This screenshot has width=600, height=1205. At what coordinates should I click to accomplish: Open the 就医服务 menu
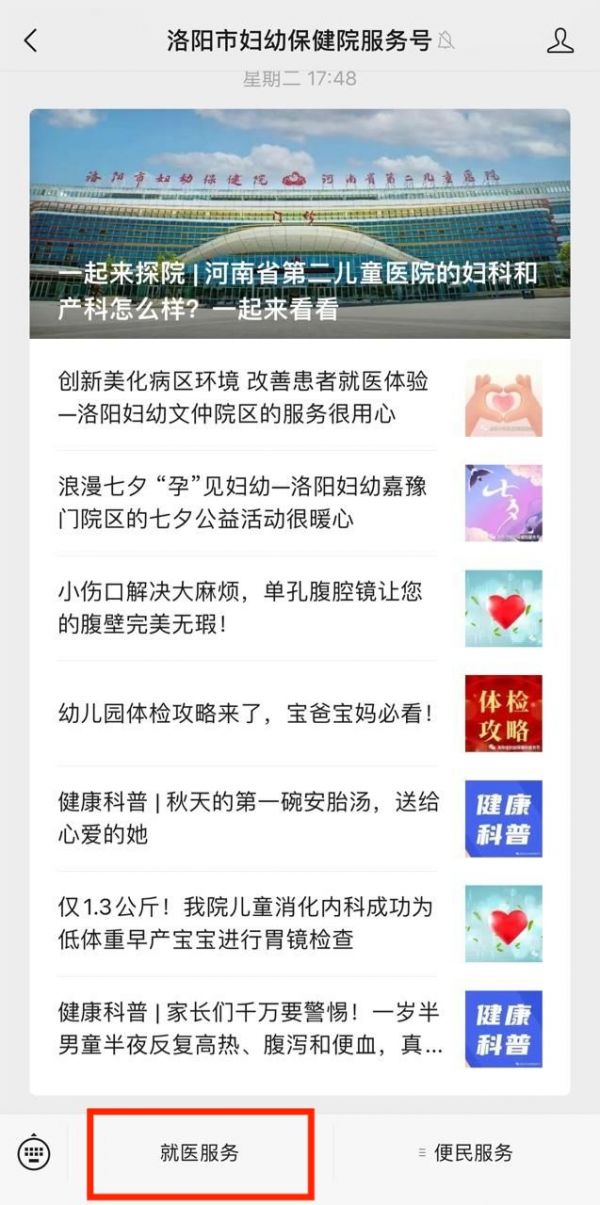pyautogui.click(x=200, y=1153)
